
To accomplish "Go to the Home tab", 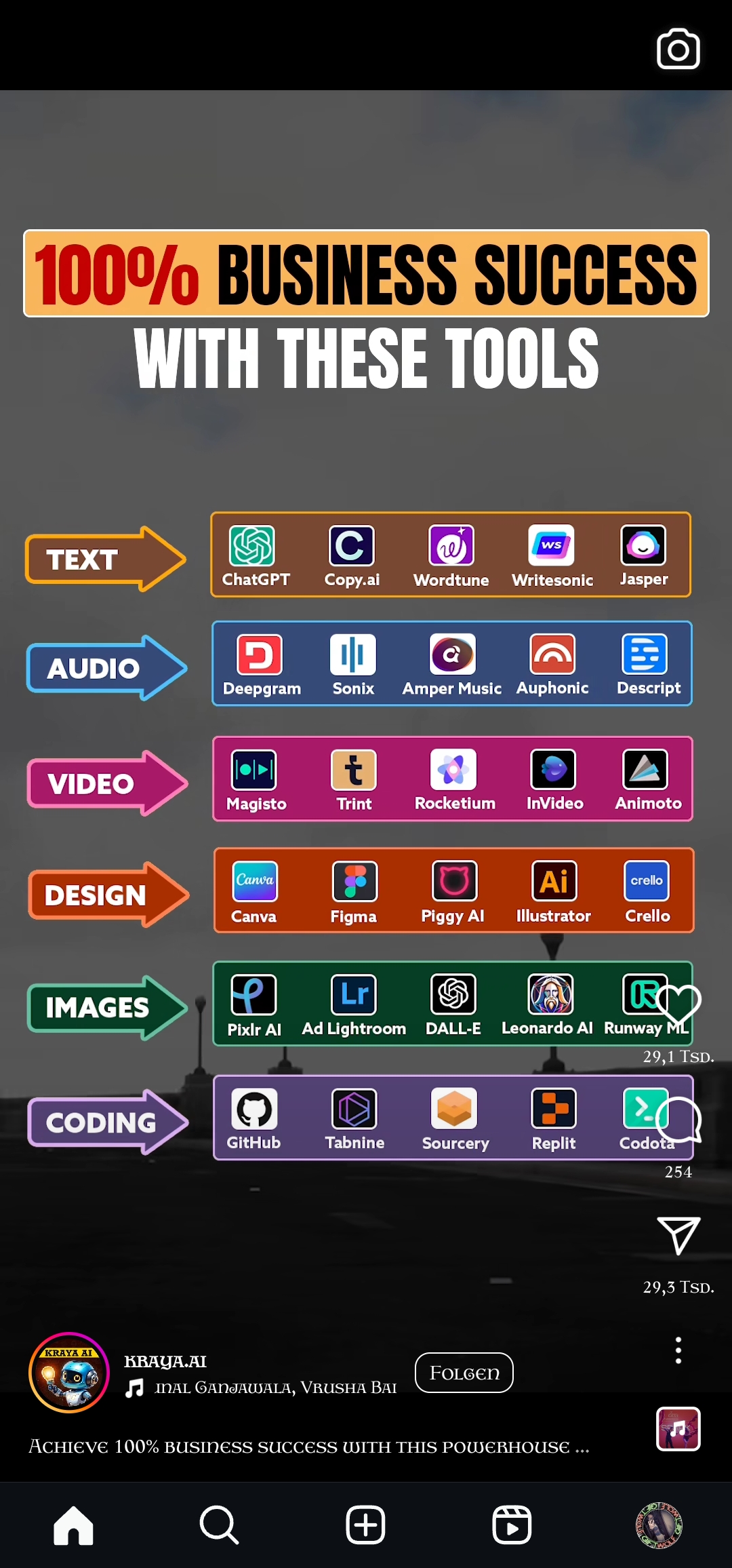I will (x=73, y=1525).
